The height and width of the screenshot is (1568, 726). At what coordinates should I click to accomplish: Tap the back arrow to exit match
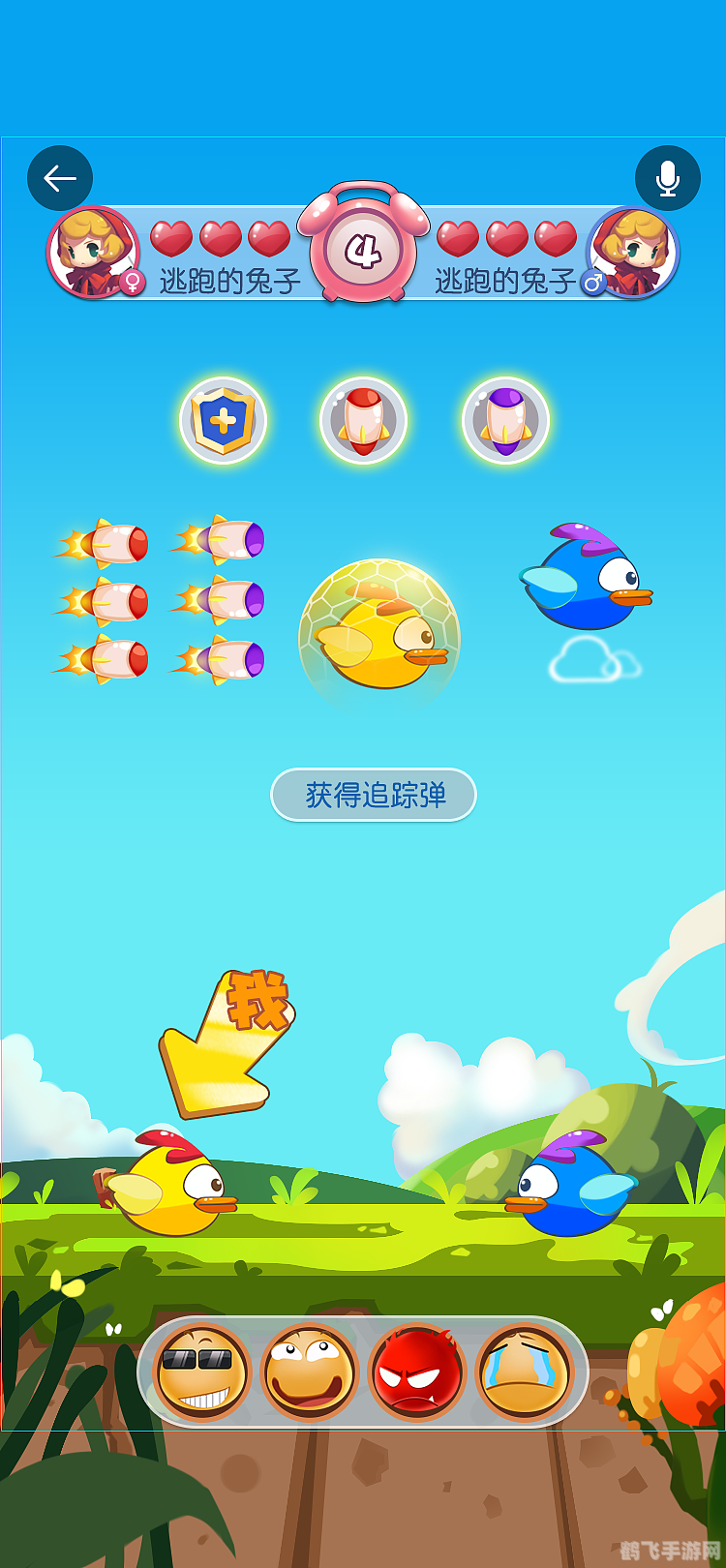click(x=60, y=177)
